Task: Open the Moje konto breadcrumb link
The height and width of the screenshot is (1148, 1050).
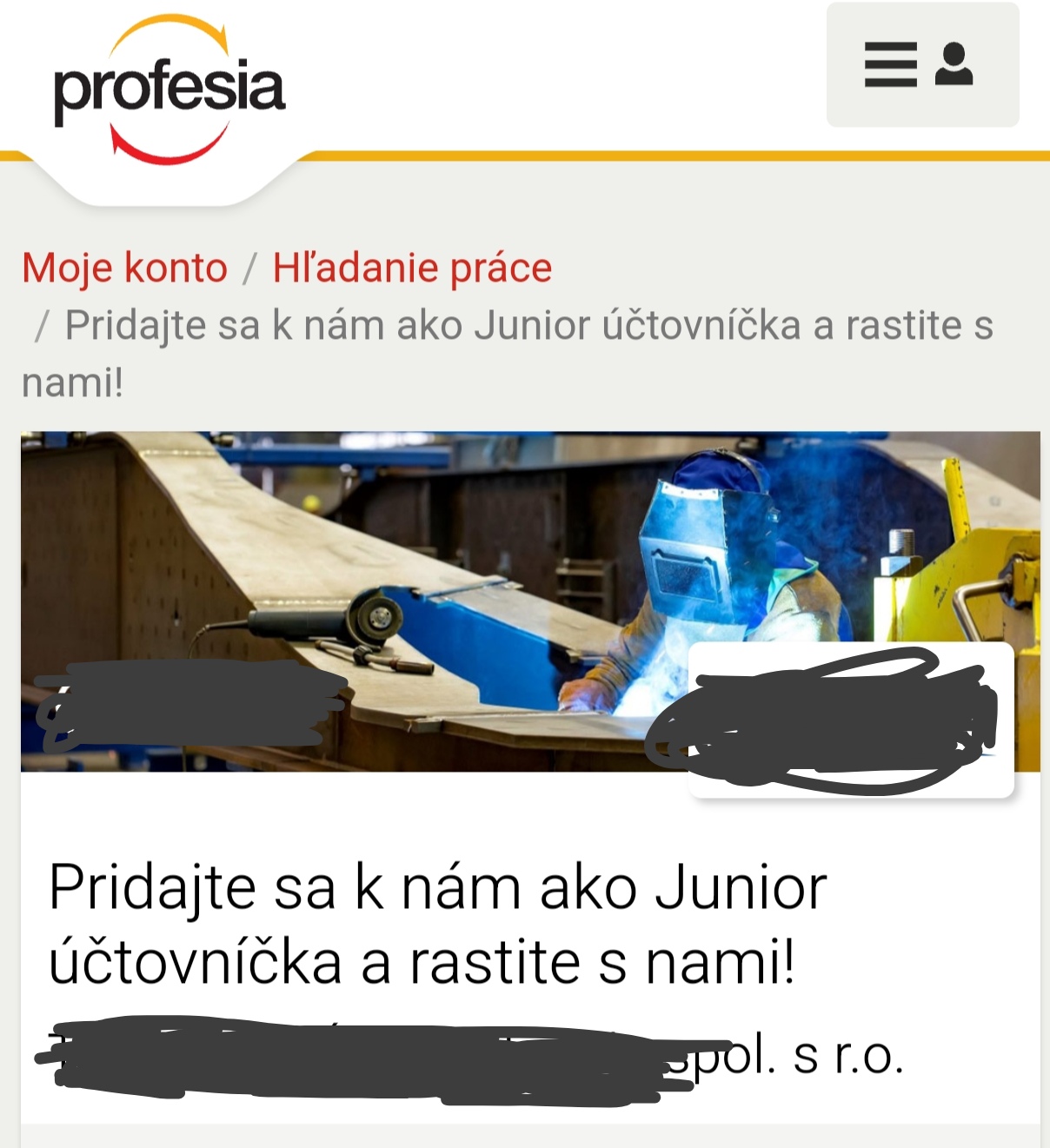Action: pyautogui.click(x=124, y=268)
